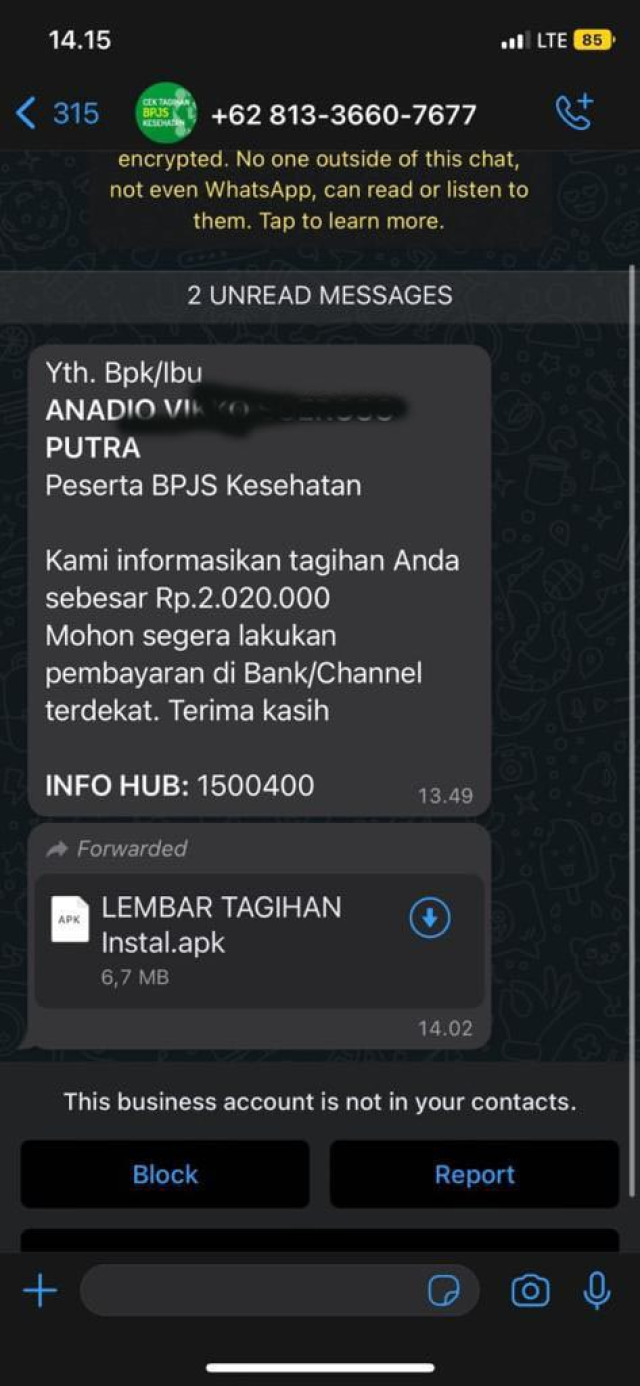
Task: Open the camera to send a photo
Action: click(530, 1291)
